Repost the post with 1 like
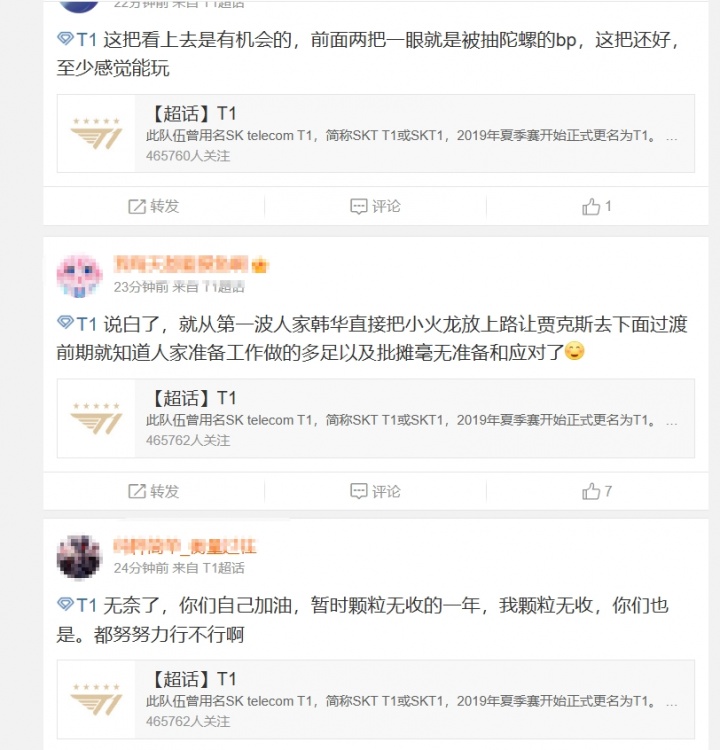720x750 pixels. pyautogui.click(x=153, y=206)
